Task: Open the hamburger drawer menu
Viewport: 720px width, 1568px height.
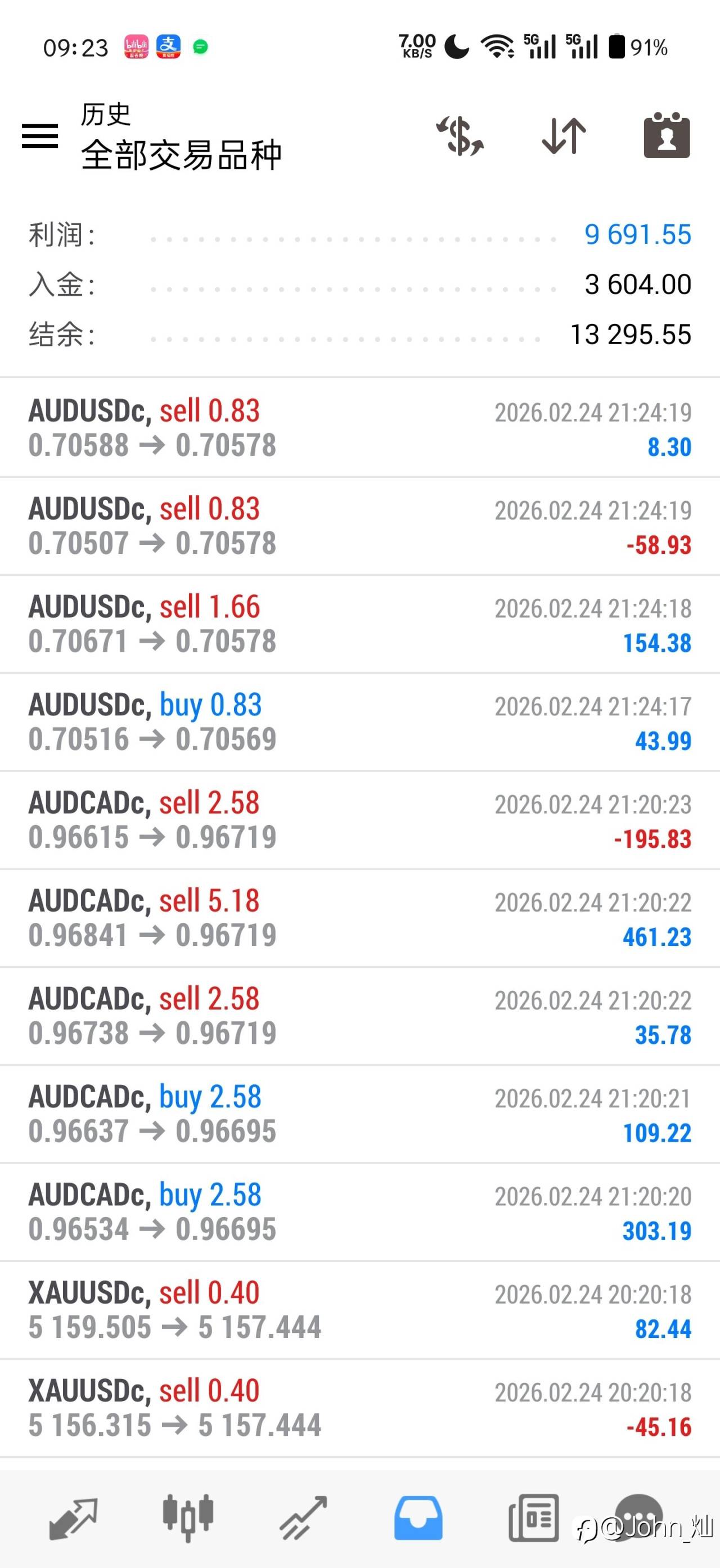Action: coord(40,135)
